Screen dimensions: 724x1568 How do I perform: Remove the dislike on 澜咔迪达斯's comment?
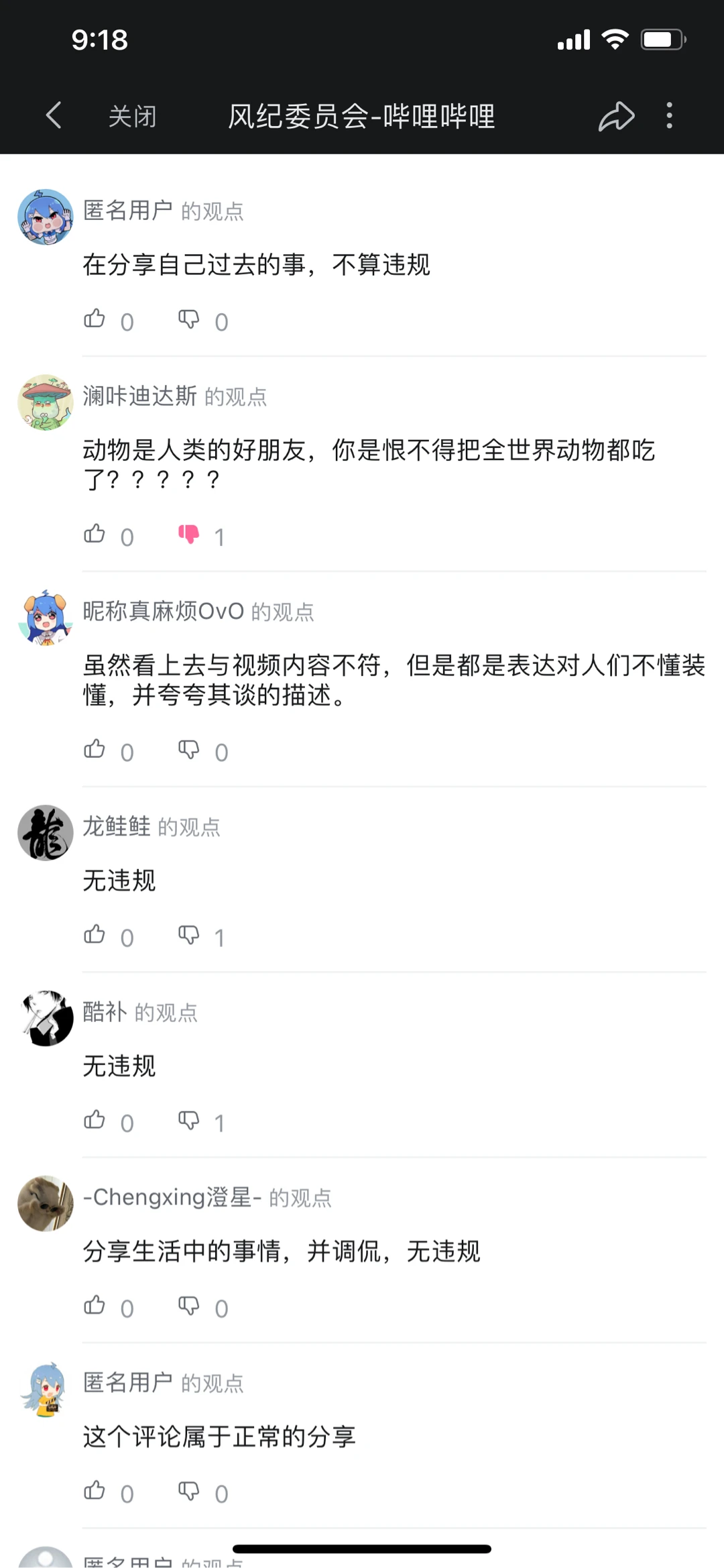[189, 535]
